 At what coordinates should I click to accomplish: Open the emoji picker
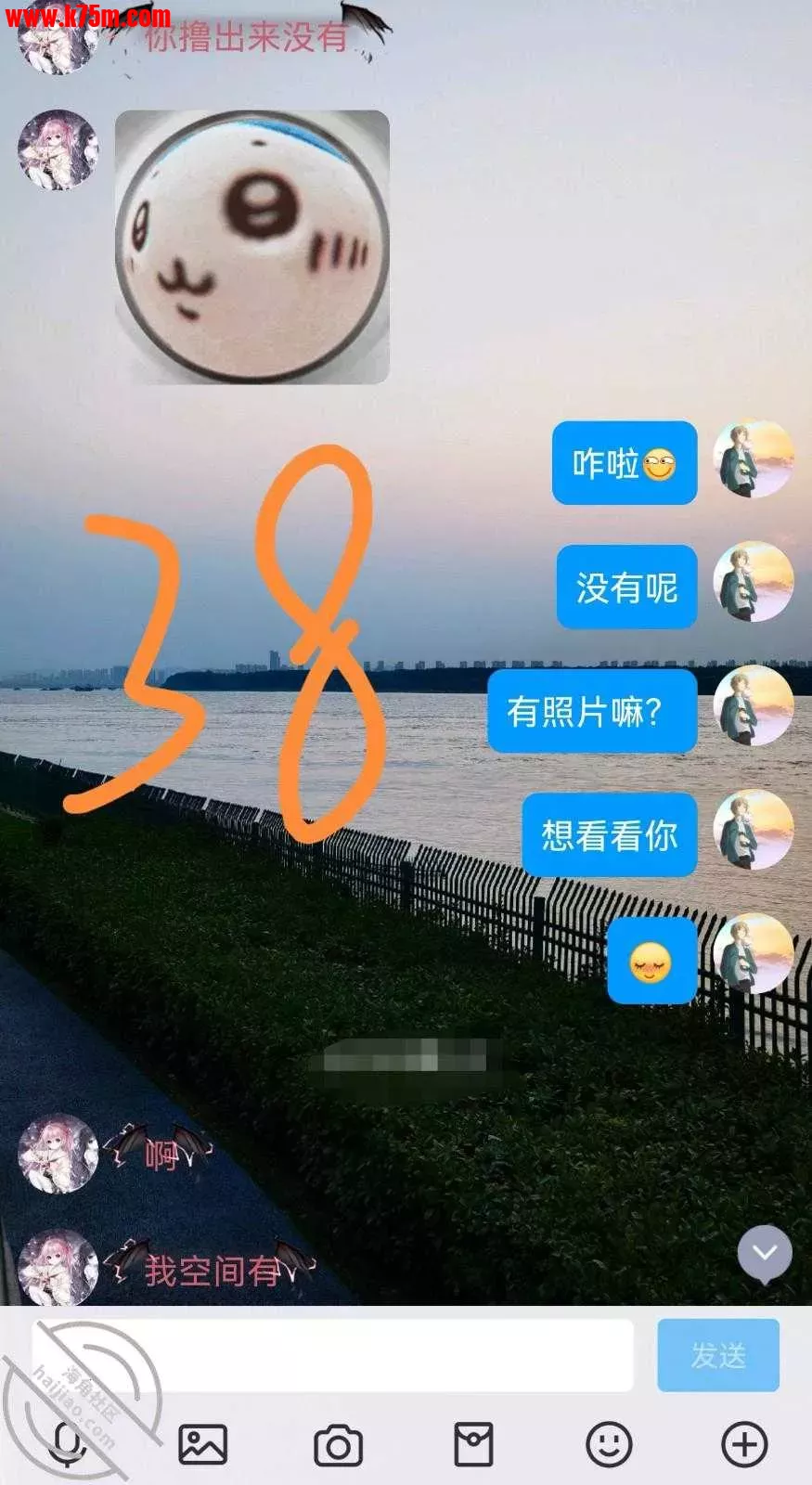(609, 1444)
